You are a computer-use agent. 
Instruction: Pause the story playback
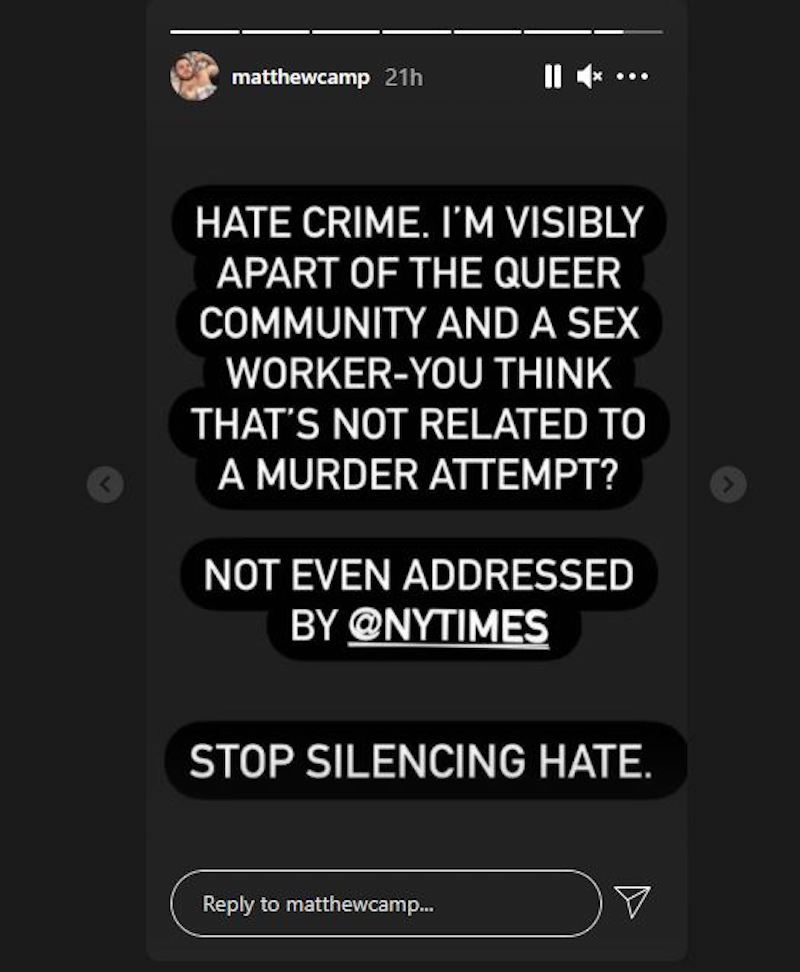(x=552, y=77)
